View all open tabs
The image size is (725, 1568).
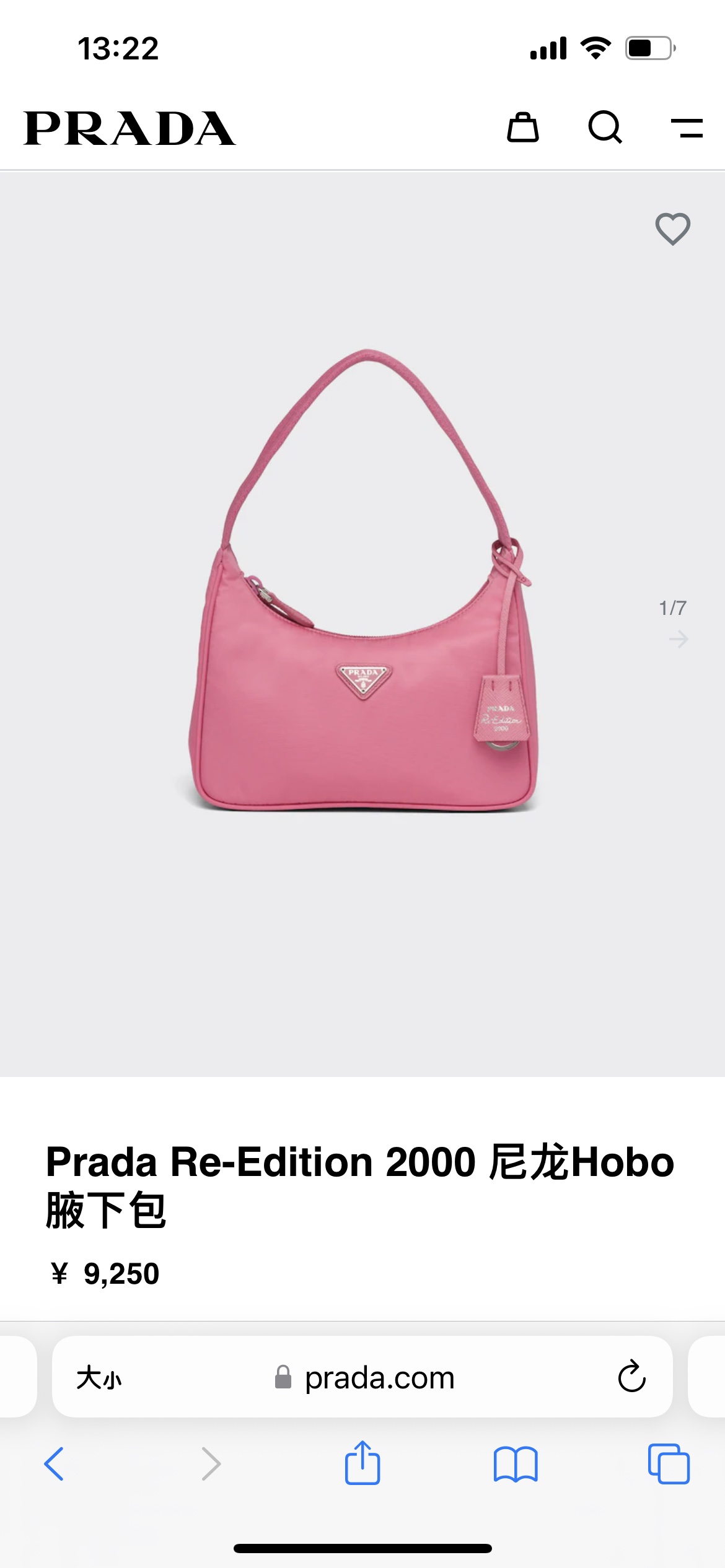(669, 1464)
